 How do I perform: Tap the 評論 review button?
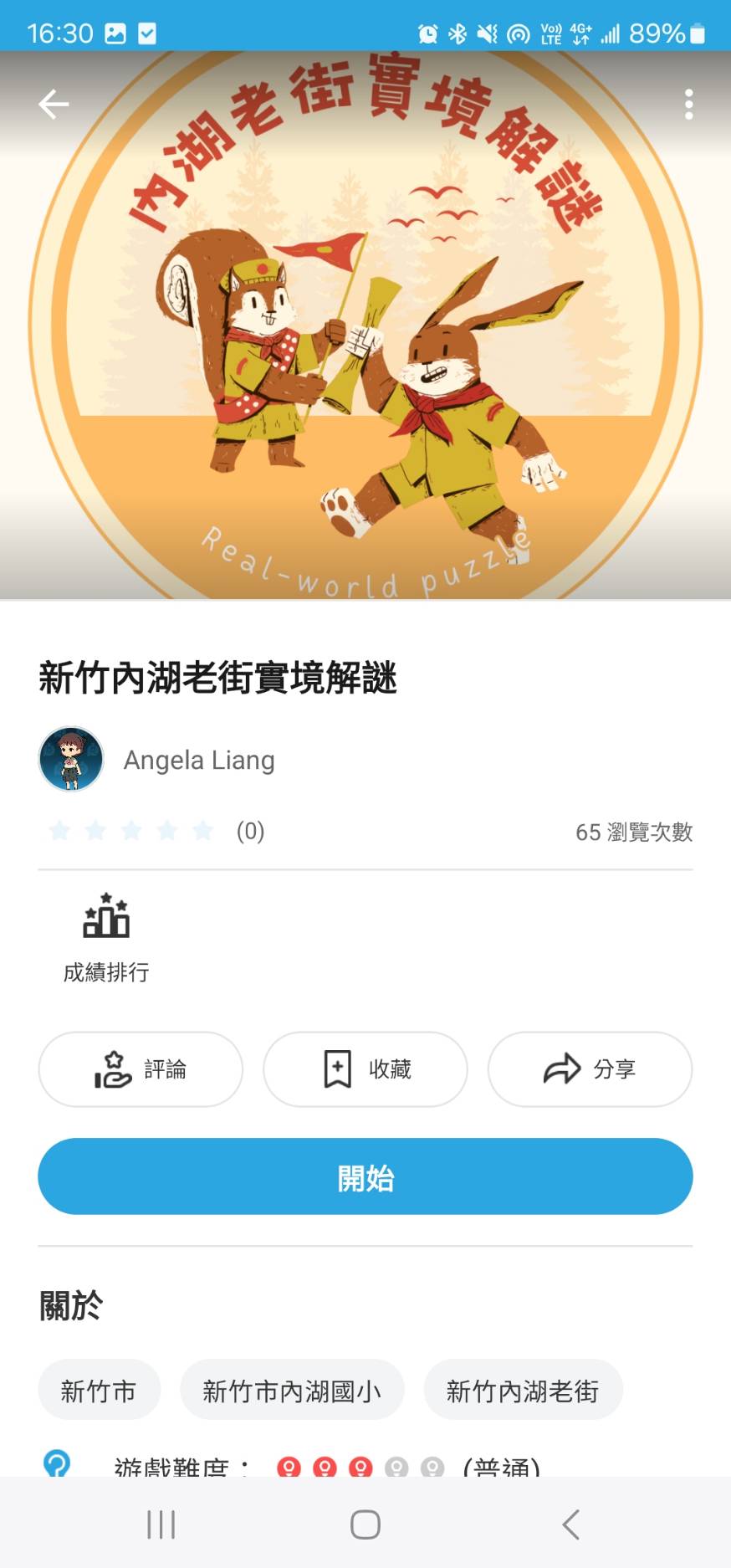click(141, 1069)
